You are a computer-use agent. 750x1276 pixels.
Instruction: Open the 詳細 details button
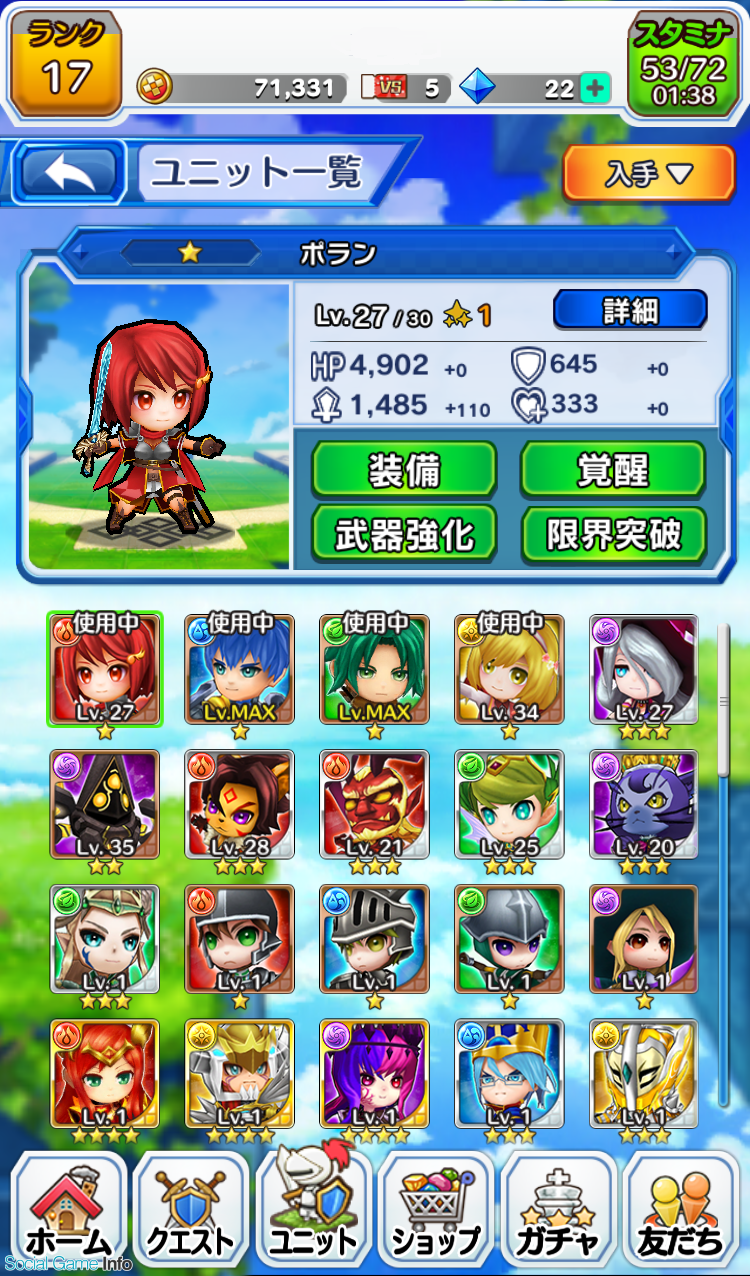pos(630,311)
